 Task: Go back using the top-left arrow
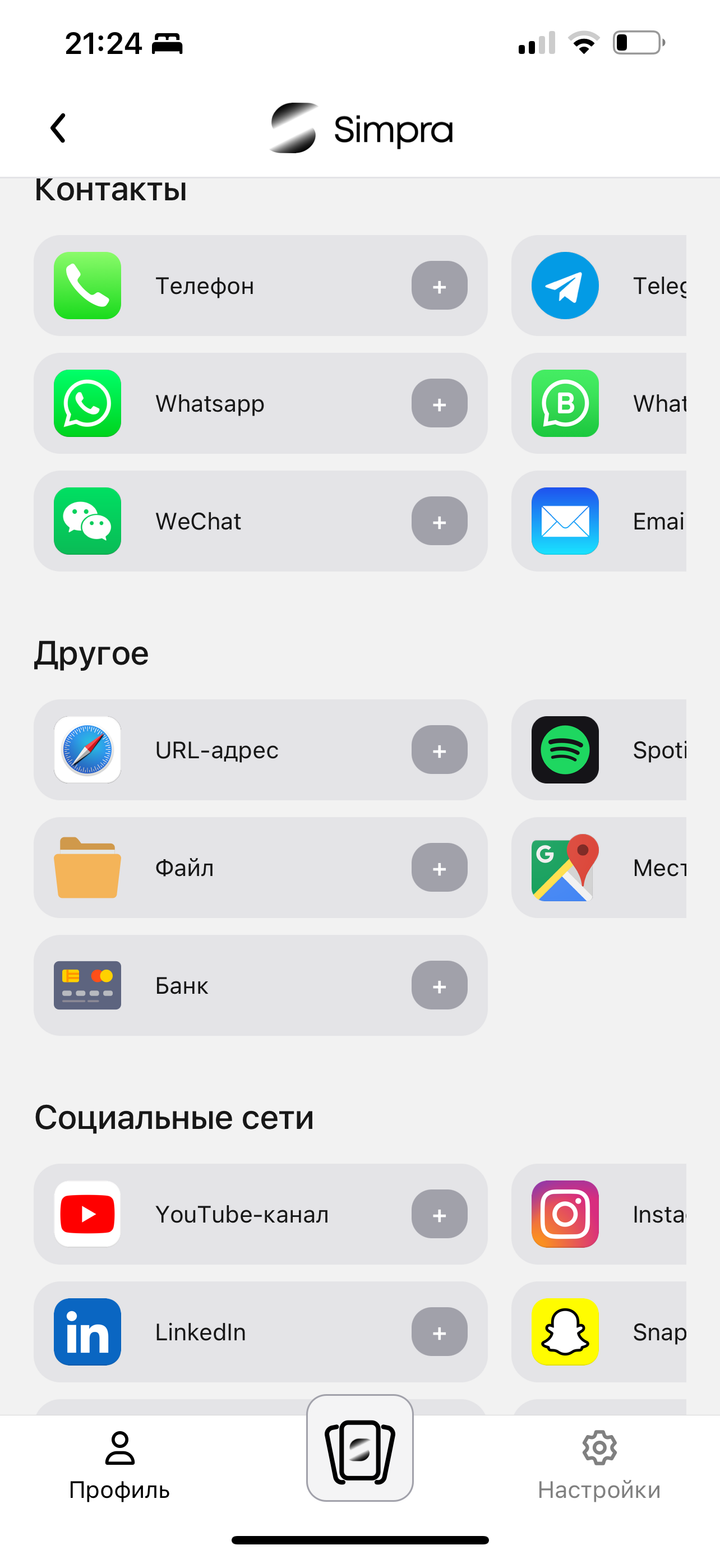coord(58,128)
